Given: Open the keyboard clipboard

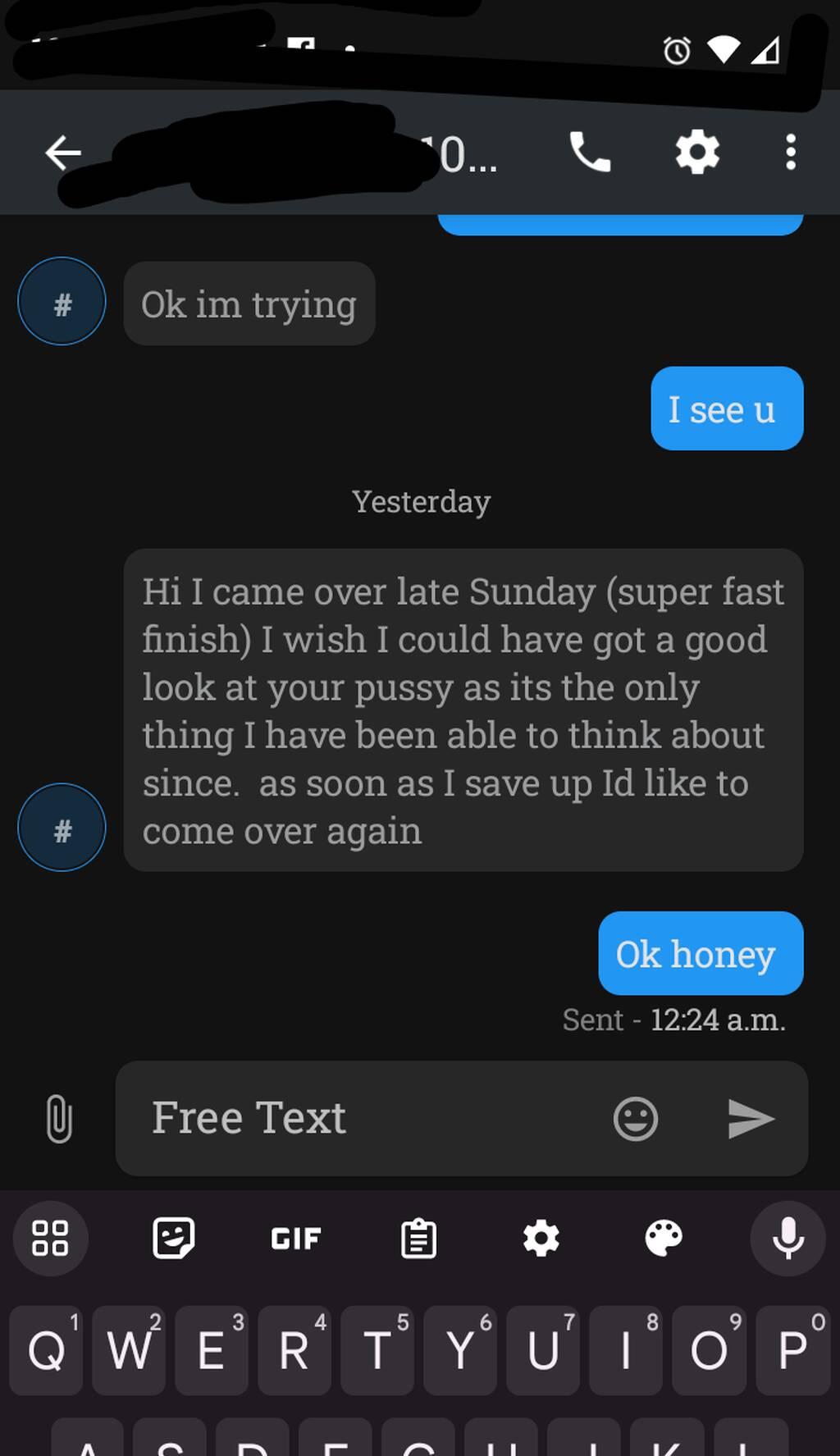Looking at the screenshot, I should click(418, 1238).
